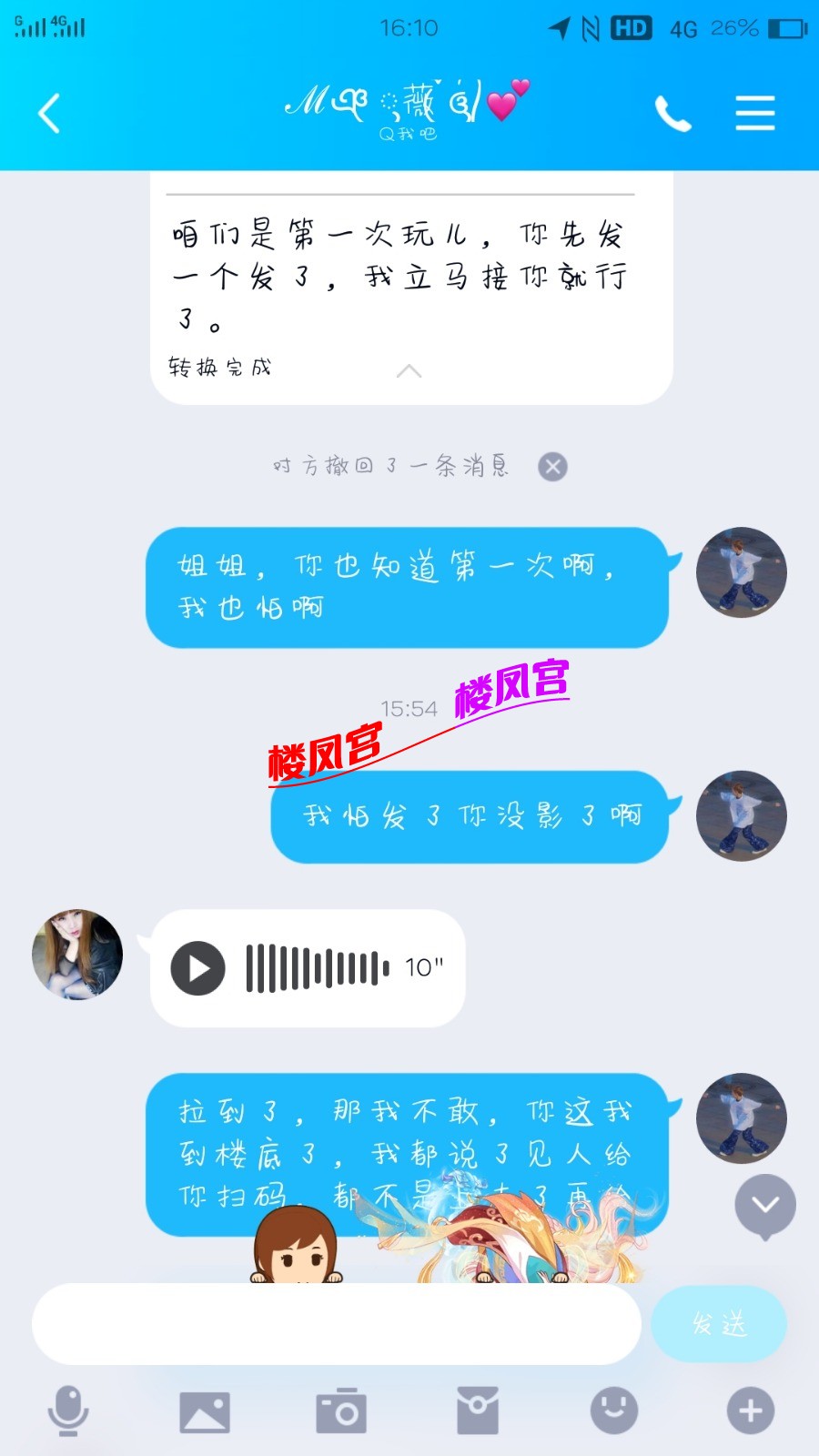Open the contact's avatar beside the voice message
Image resolution: width=819 pixels, height=1456 pixels.
click(x=77, y=954)
